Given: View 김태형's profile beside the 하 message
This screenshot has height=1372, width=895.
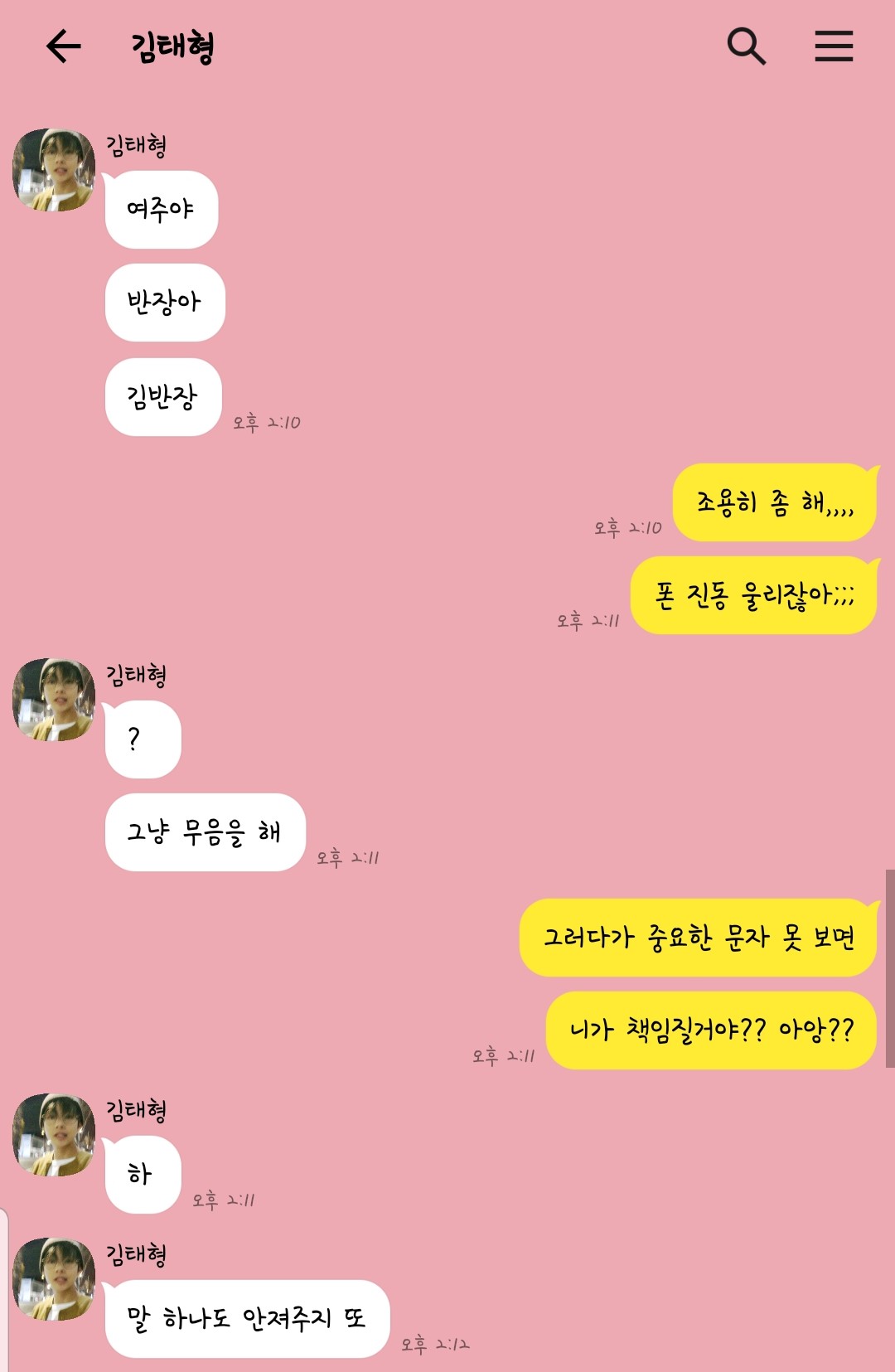Looking at the screenshot, I should 54,1135.
